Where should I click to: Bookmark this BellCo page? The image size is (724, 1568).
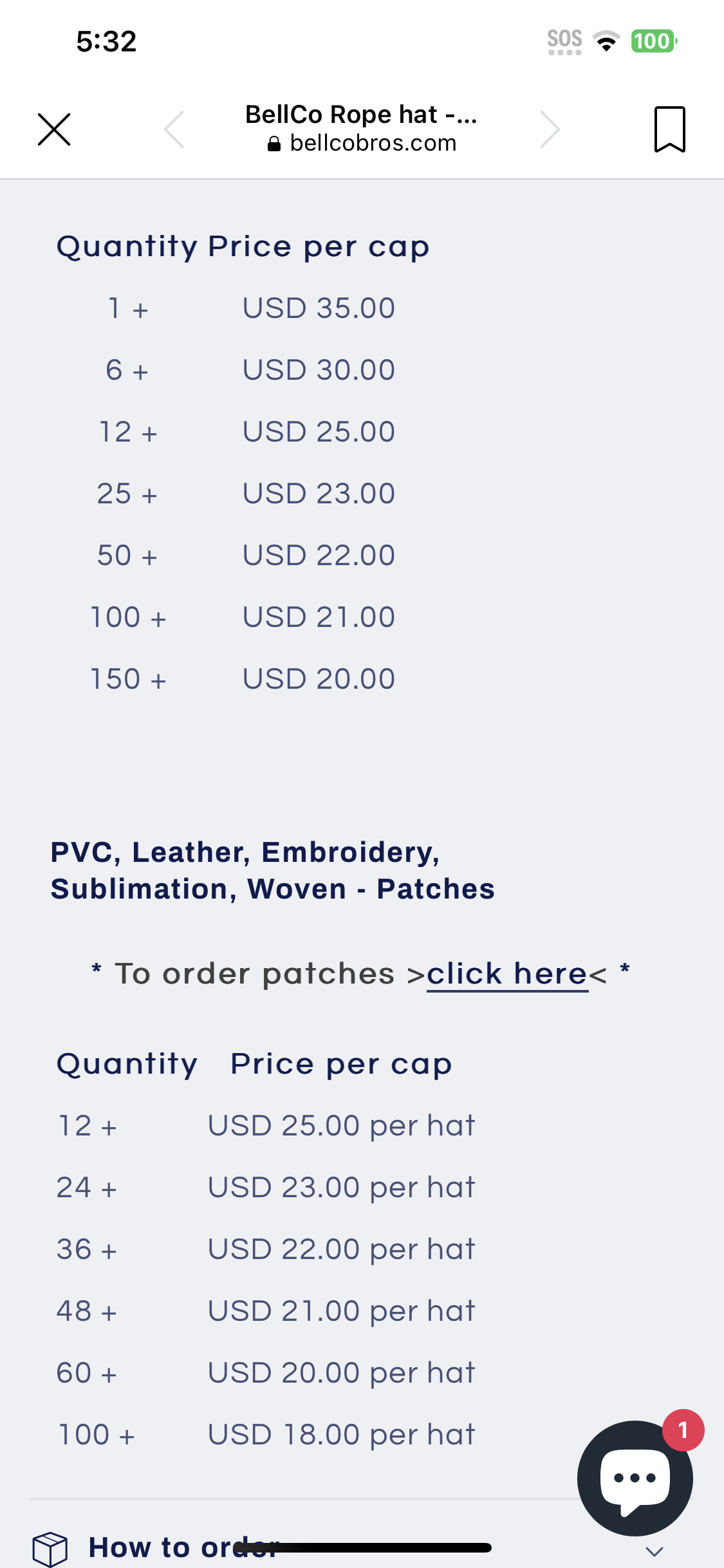(669, 129)
